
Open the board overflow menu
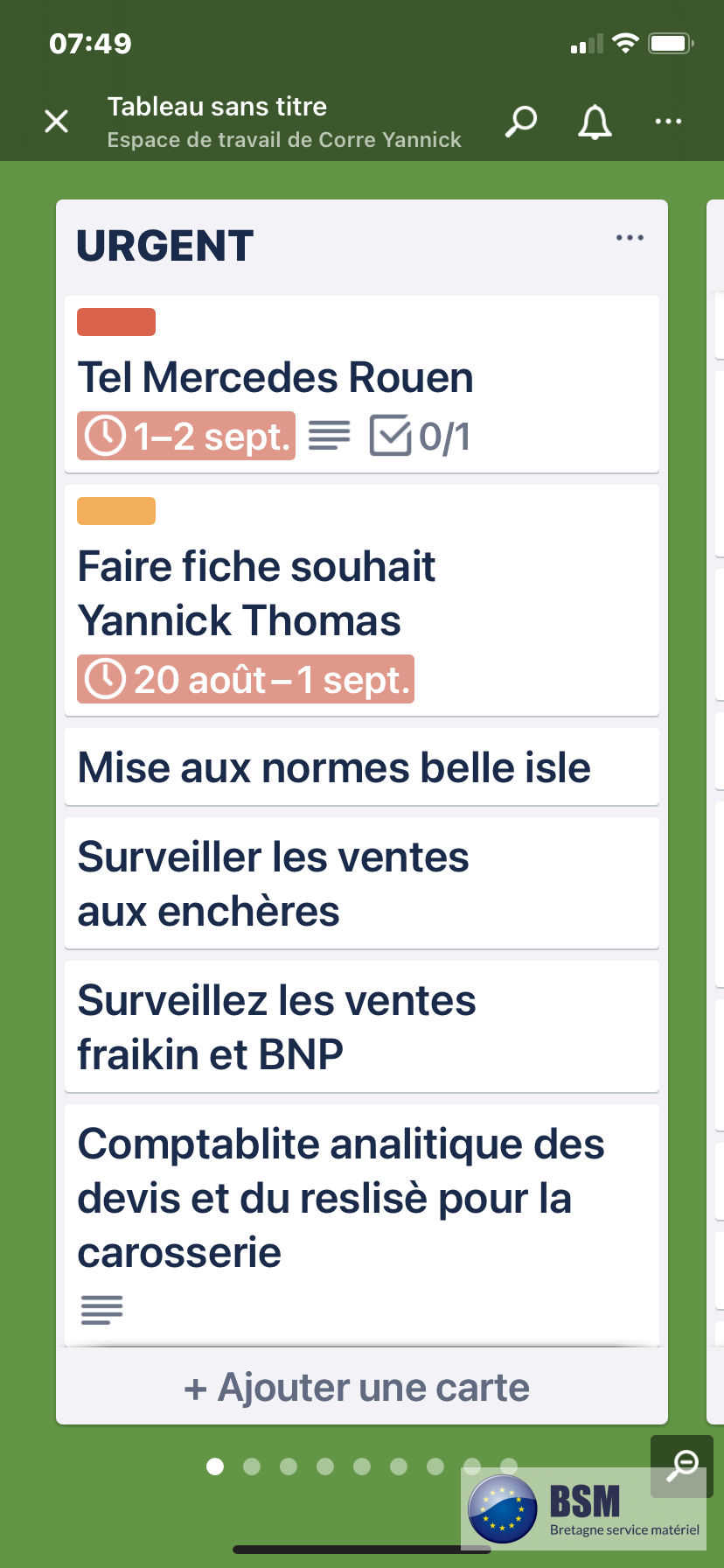coord(668,122)
